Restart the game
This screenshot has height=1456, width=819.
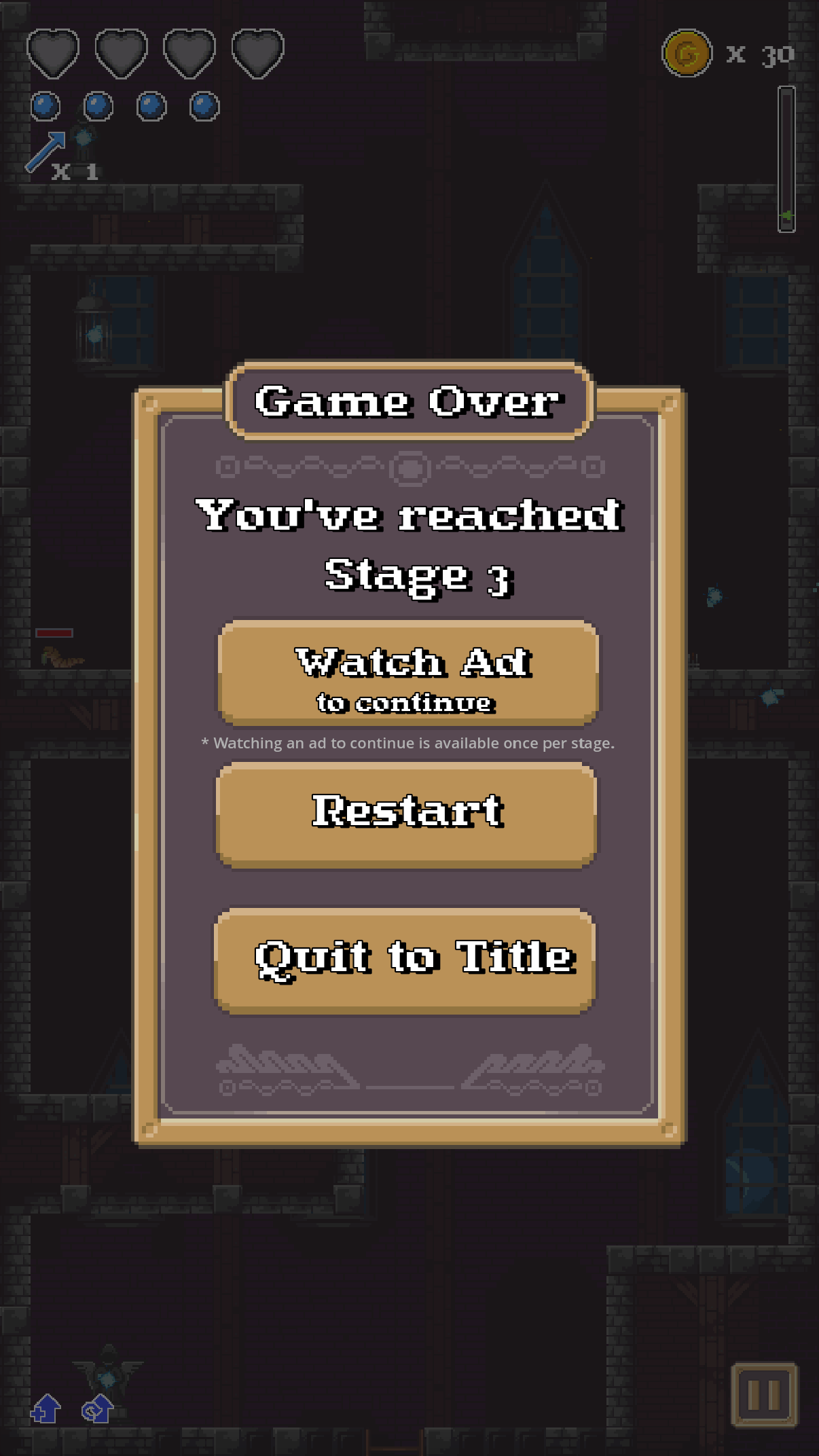[x=406, y=814]
